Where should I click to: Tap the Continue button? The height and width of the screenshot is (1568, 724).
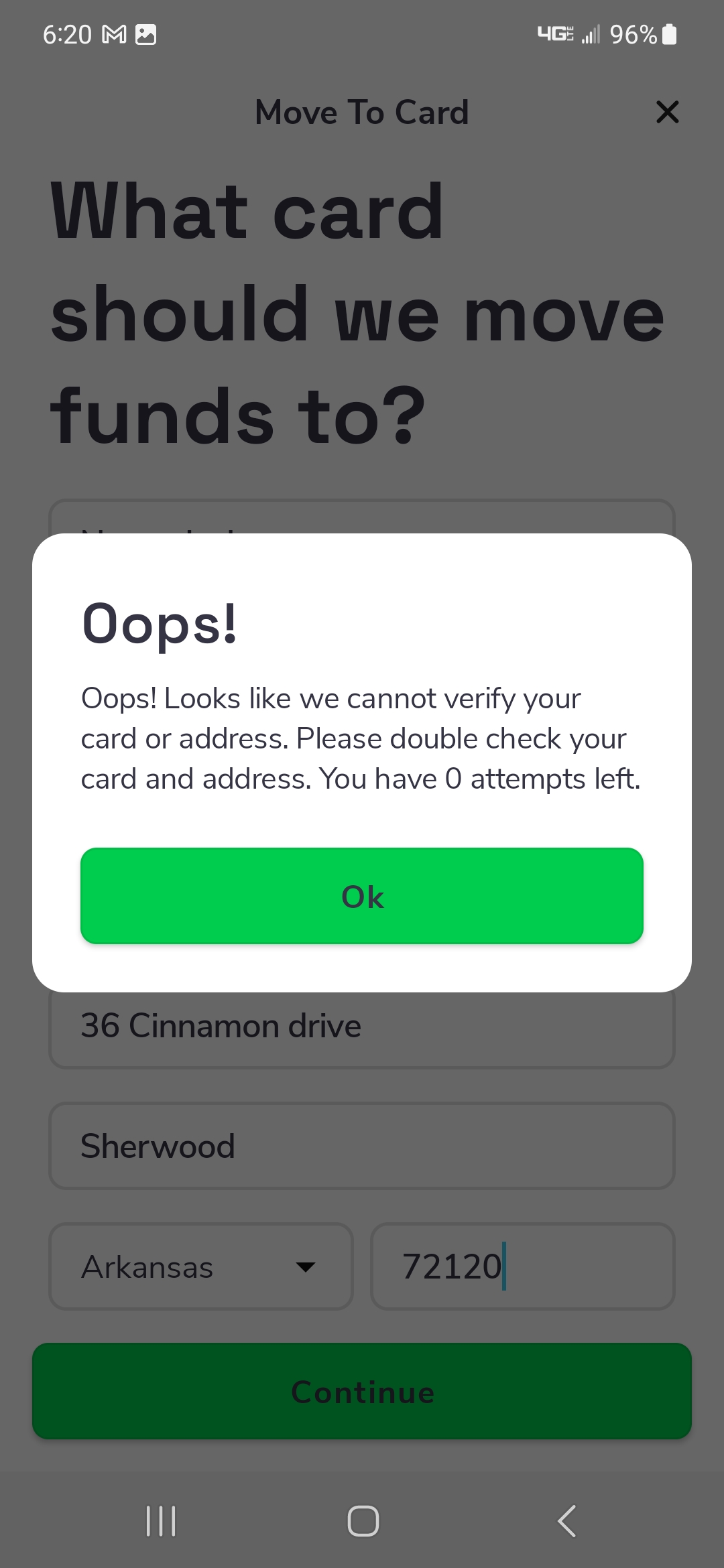pyautogui.click(x=362, y=1391)
